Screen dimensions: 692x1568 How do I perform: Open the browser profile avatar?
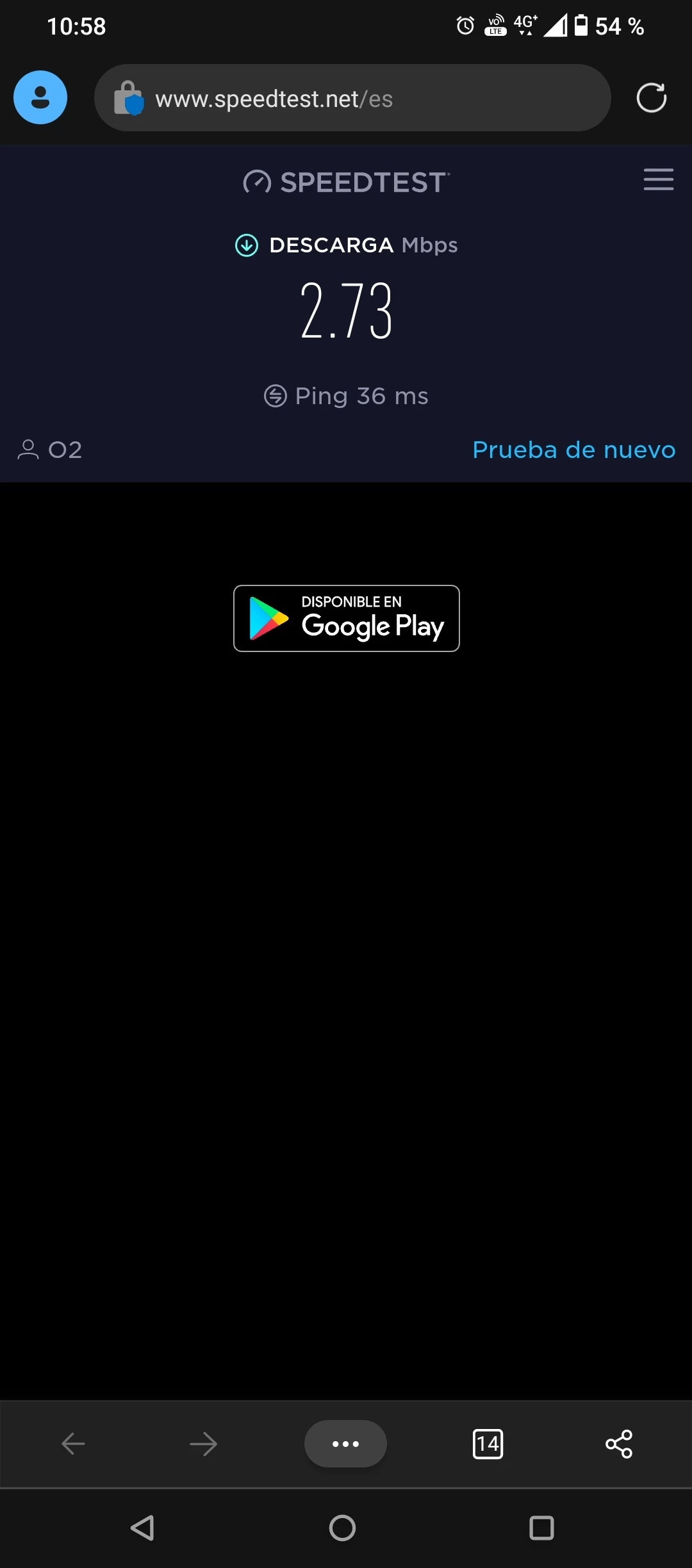pyautogui.click(x=40, y=97)
